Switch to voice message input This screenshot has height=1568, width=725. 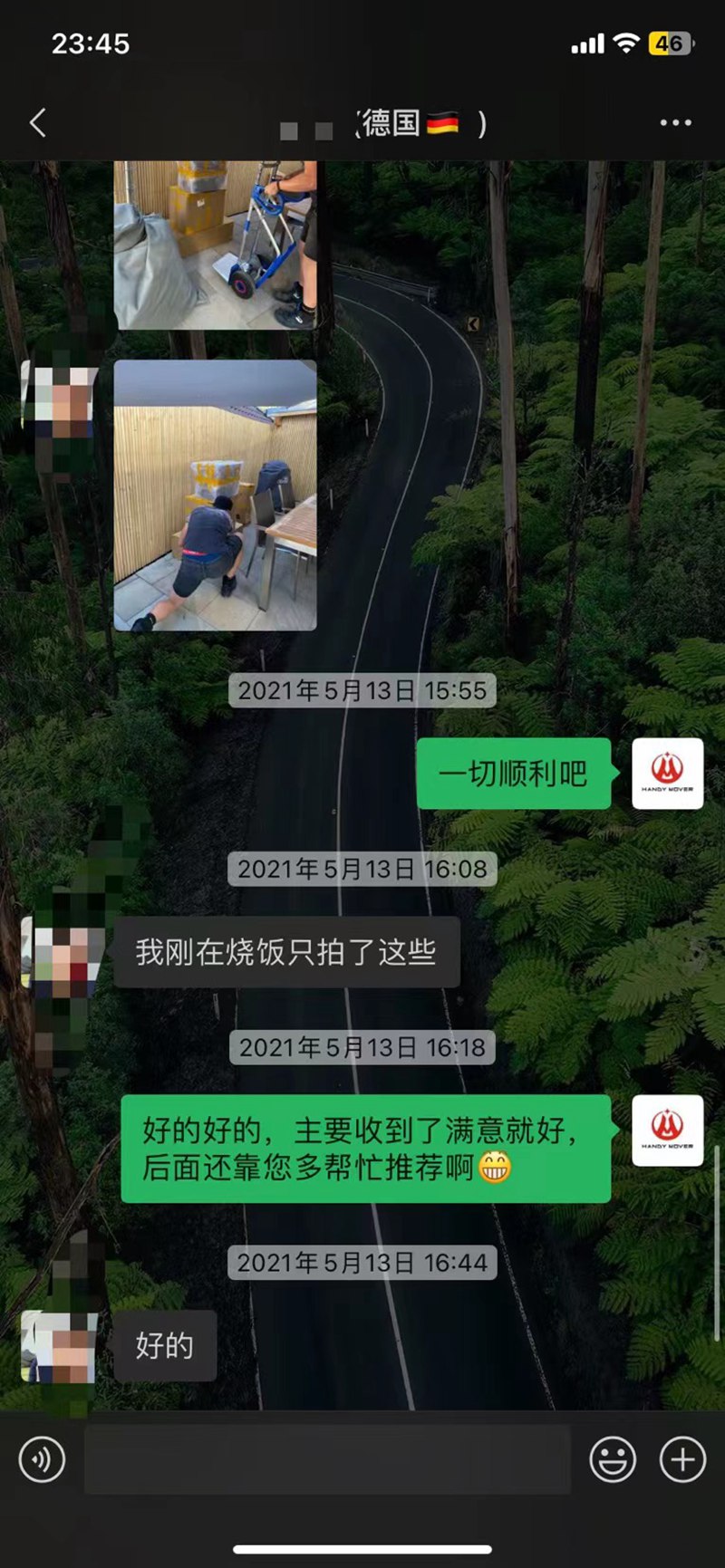point(42,1459)
